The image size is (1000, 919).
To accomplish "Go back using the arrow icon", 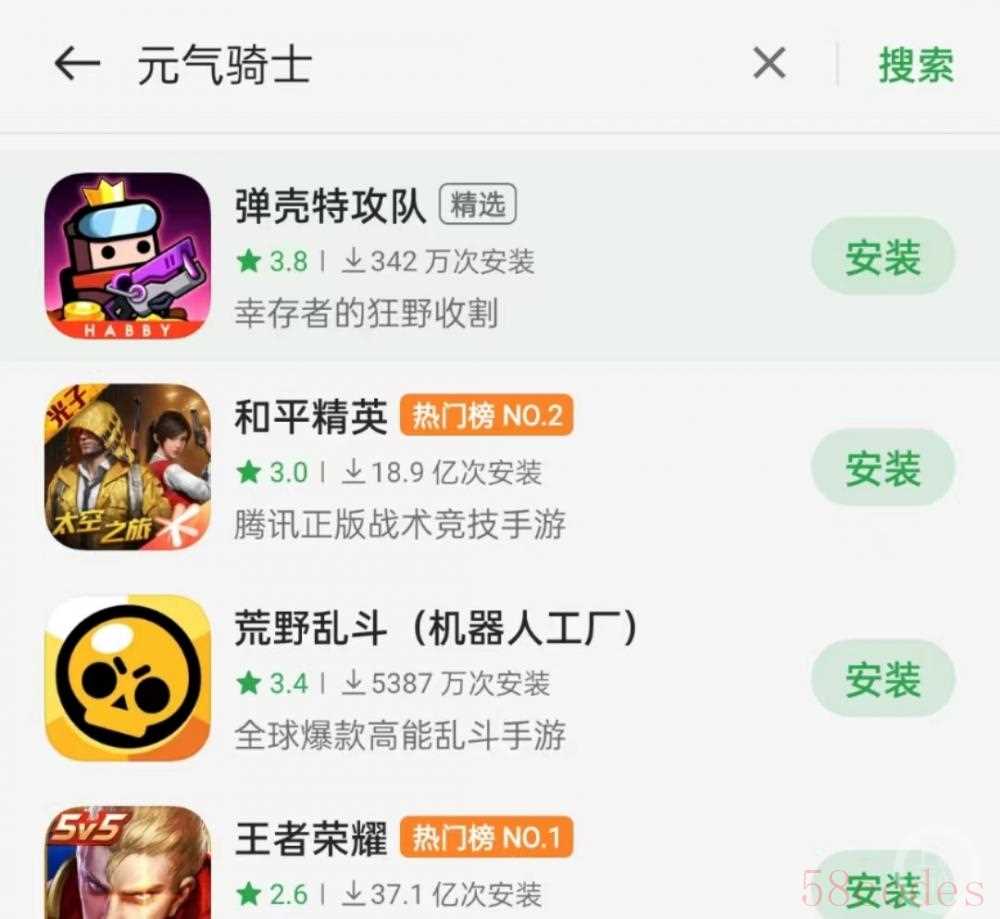I will tap(77, 65).
